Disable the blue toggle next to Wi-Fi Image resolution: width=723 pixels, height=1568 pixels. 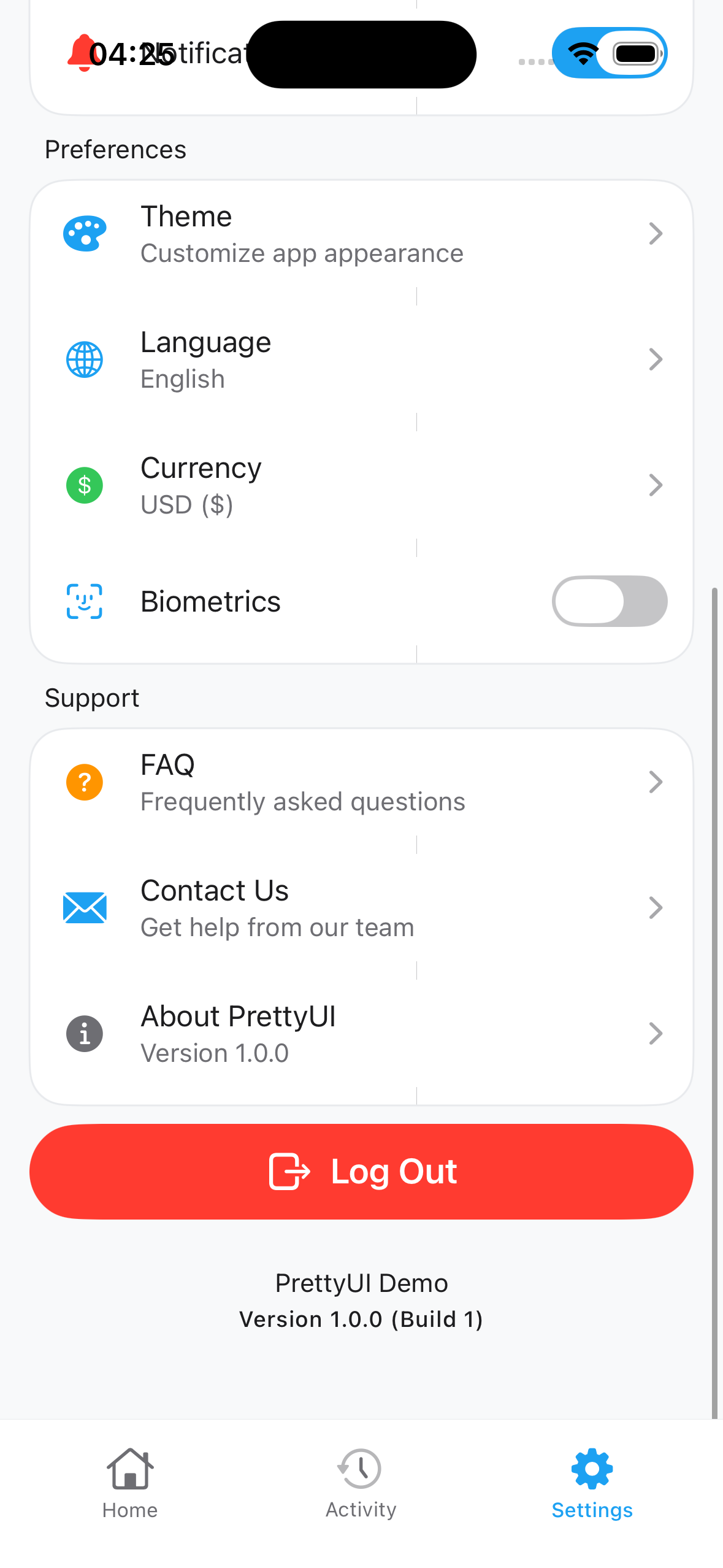610,53
